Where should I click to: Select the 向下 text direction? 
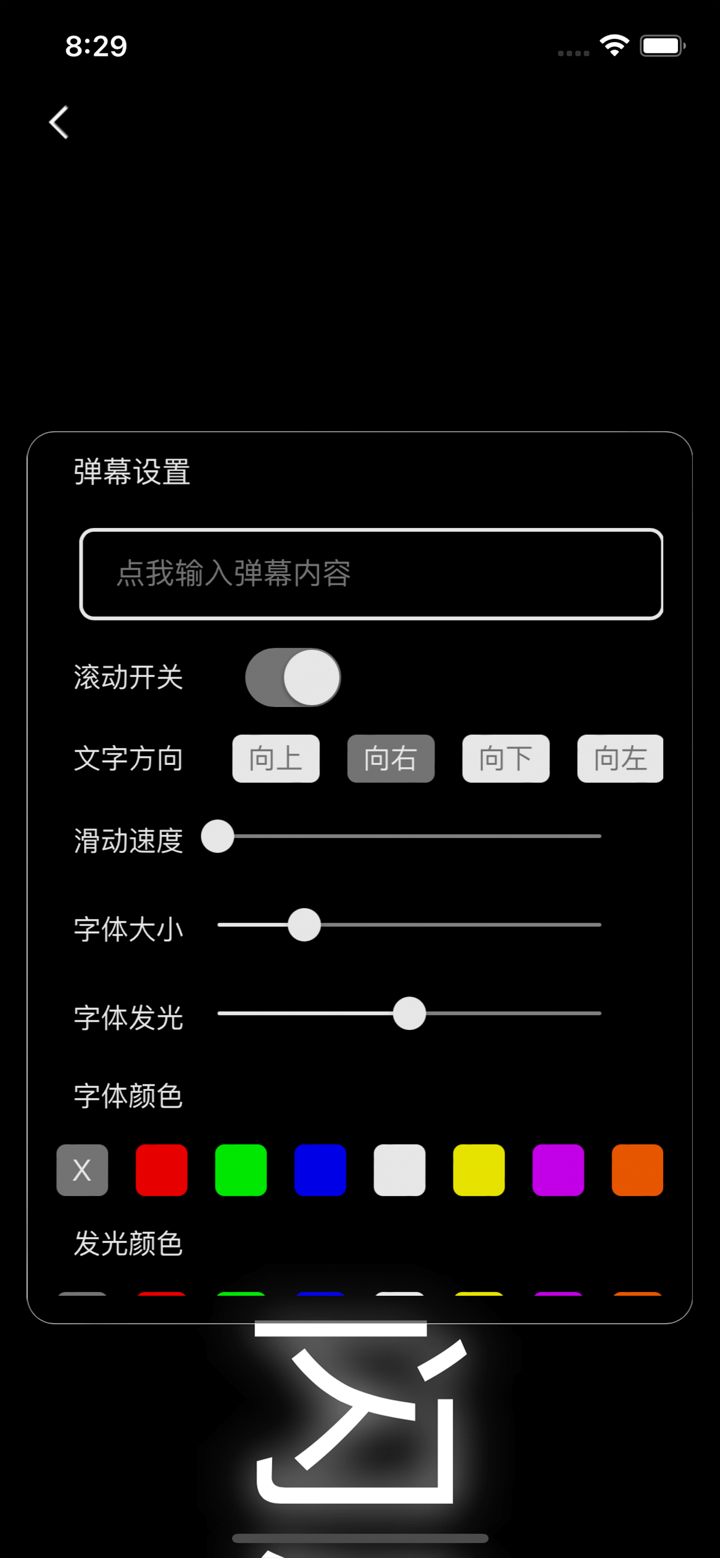click(505, 758)
